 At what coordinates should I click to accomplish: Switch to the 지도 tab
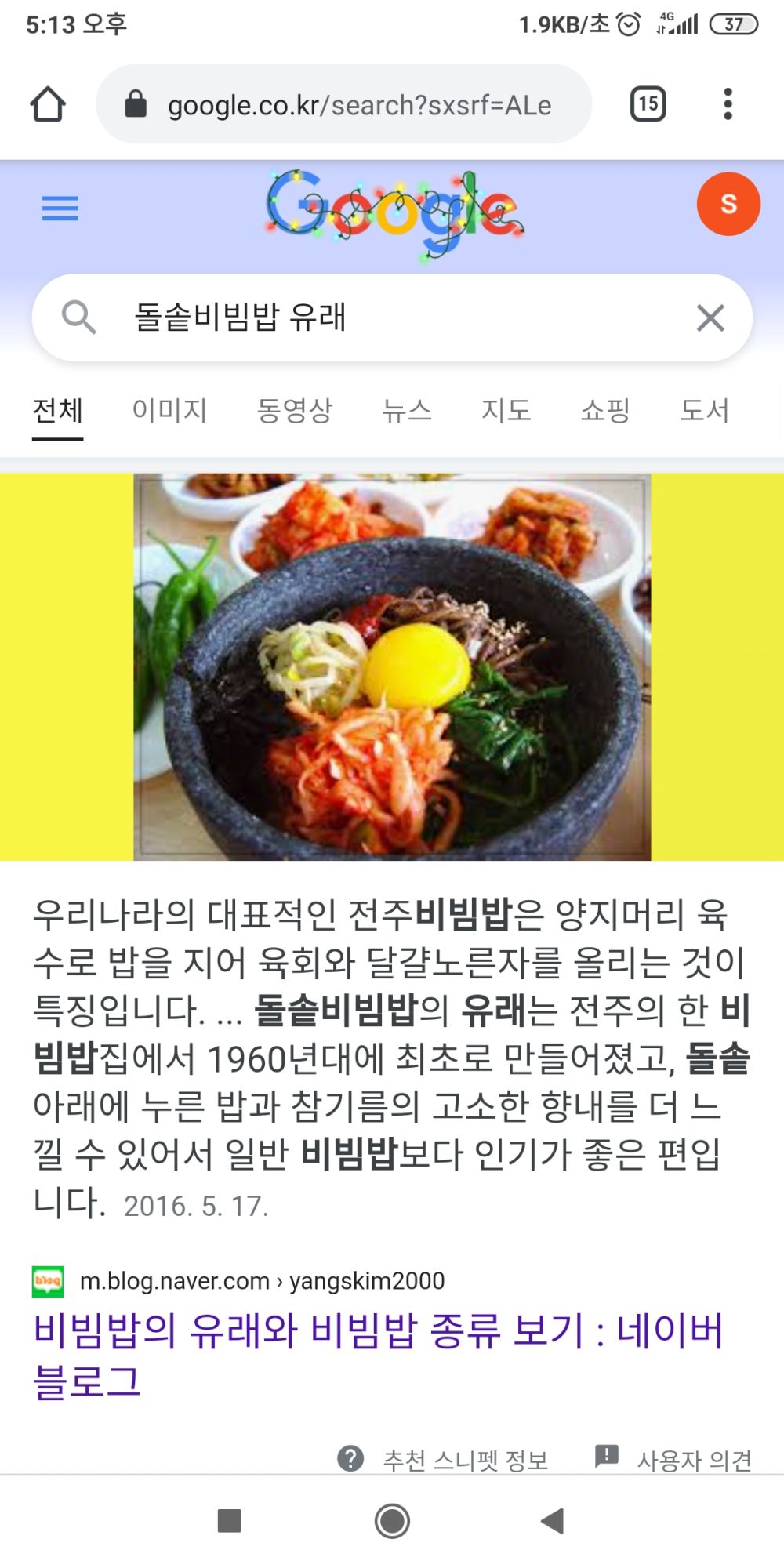click(x=506, y=411)
